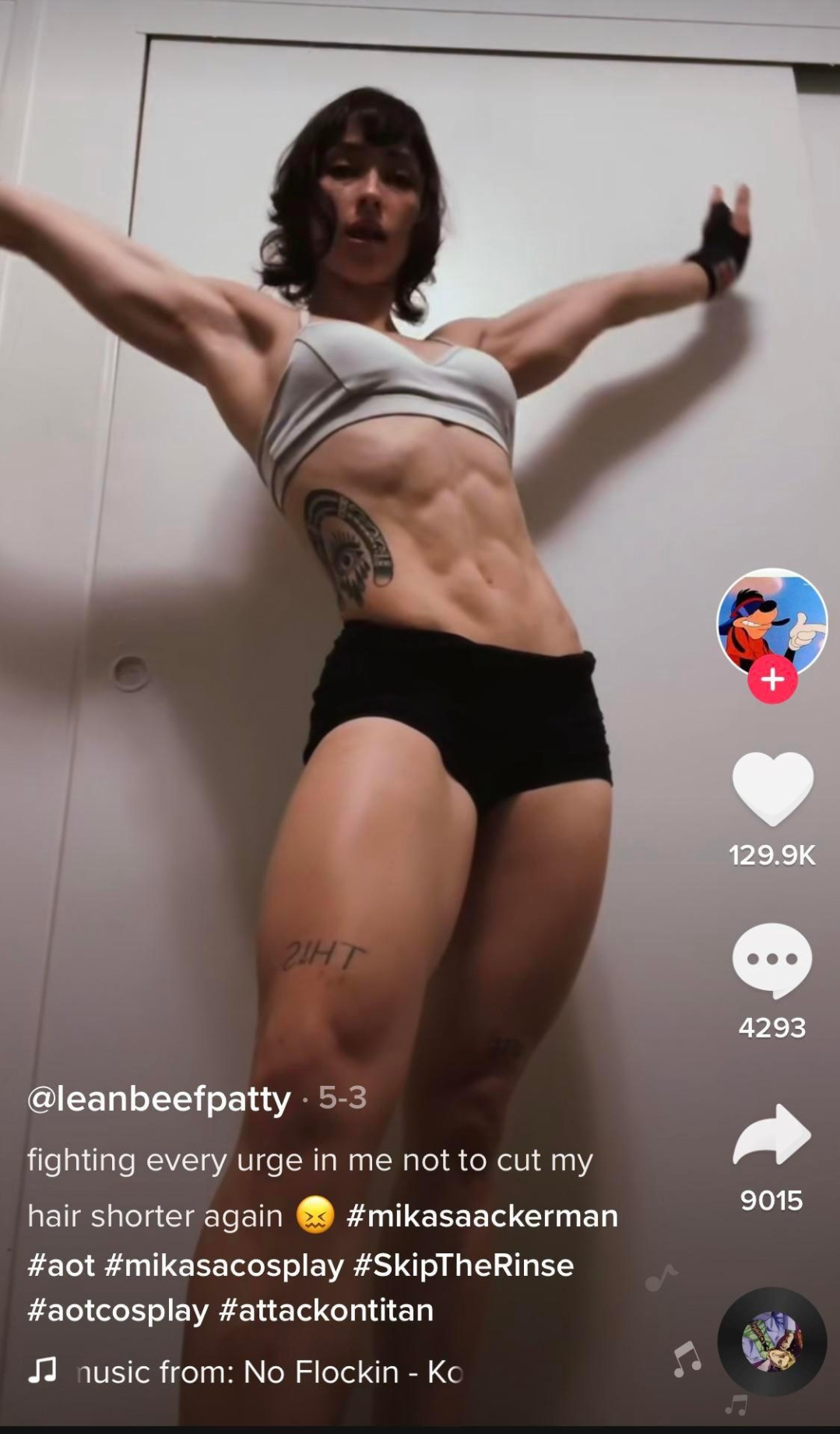This screenshot has height=1434, width=840.
Task: Share this video via the arrow icon
Action: click(771, 1136)
